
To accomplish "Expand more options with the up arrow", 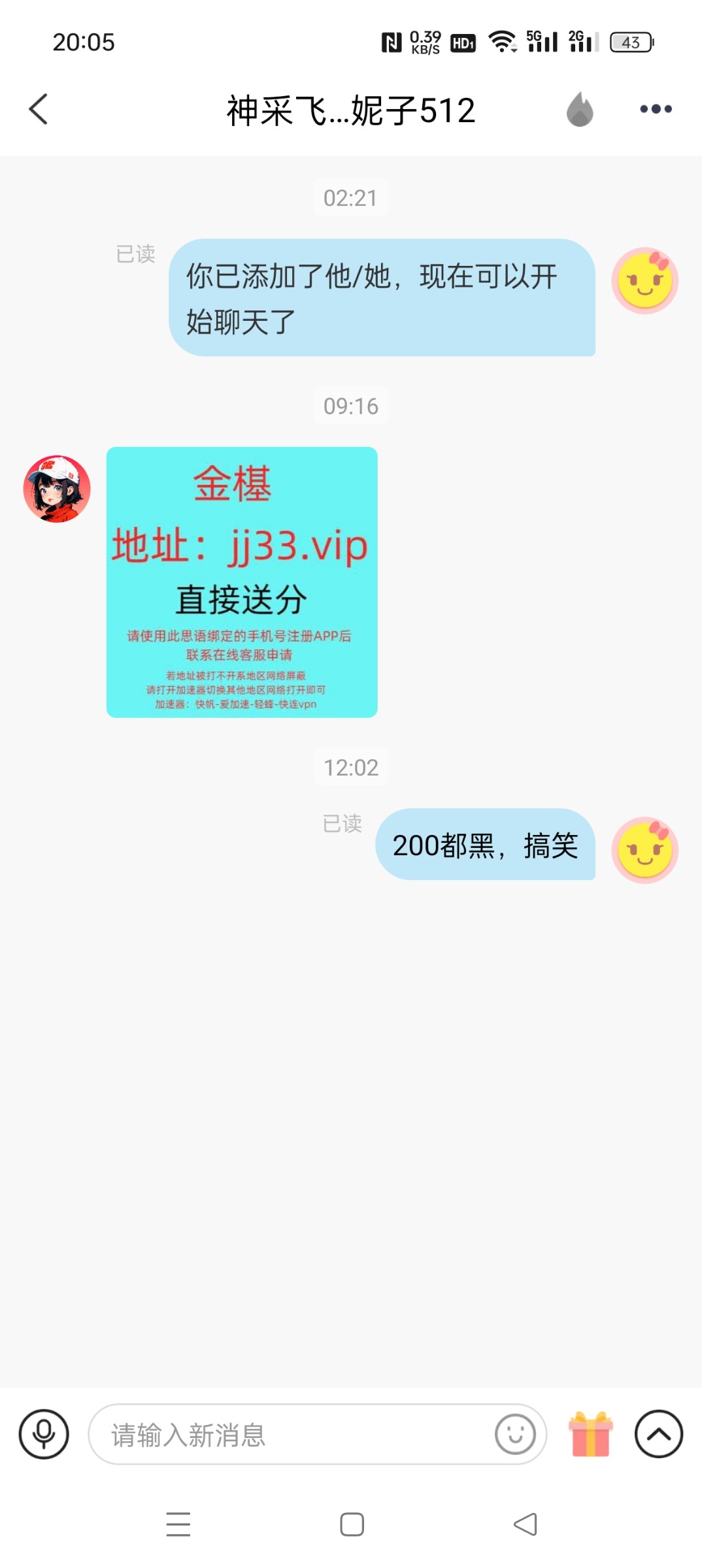I will click(659, 1434).
